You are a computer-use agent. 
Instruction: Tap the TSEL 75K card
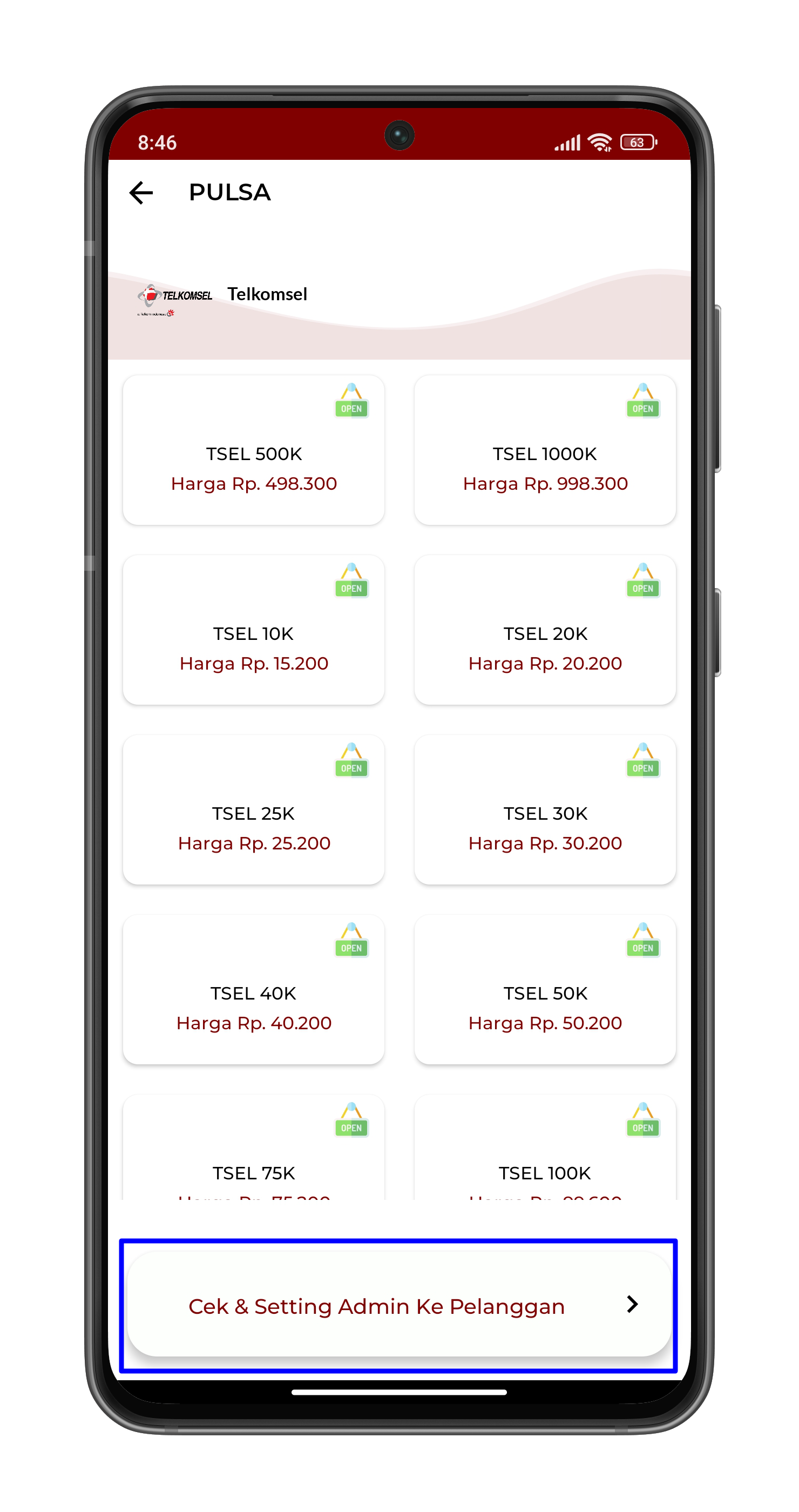coord(253,1150)
